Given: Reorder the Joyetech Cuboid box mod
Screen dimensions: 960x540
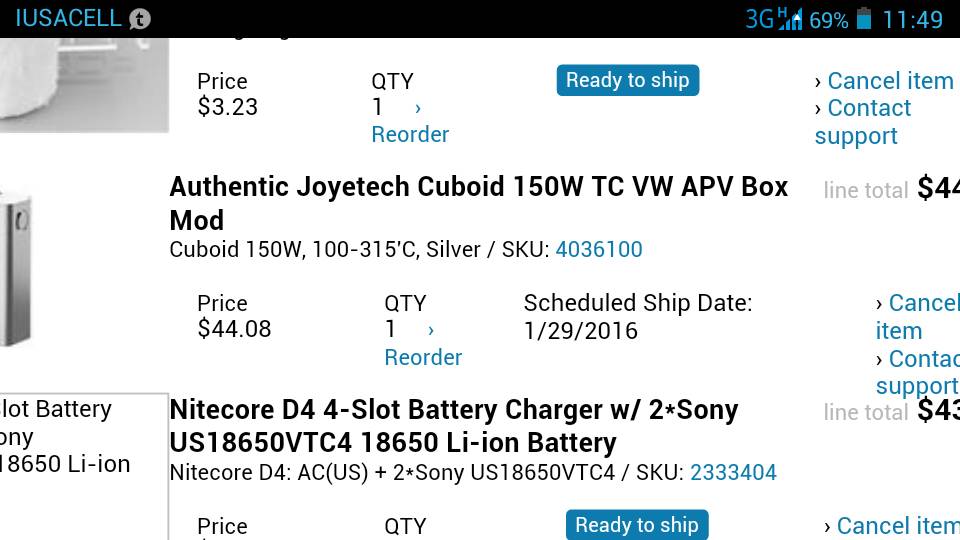Looking at the screenshot, I should point(423,357).
